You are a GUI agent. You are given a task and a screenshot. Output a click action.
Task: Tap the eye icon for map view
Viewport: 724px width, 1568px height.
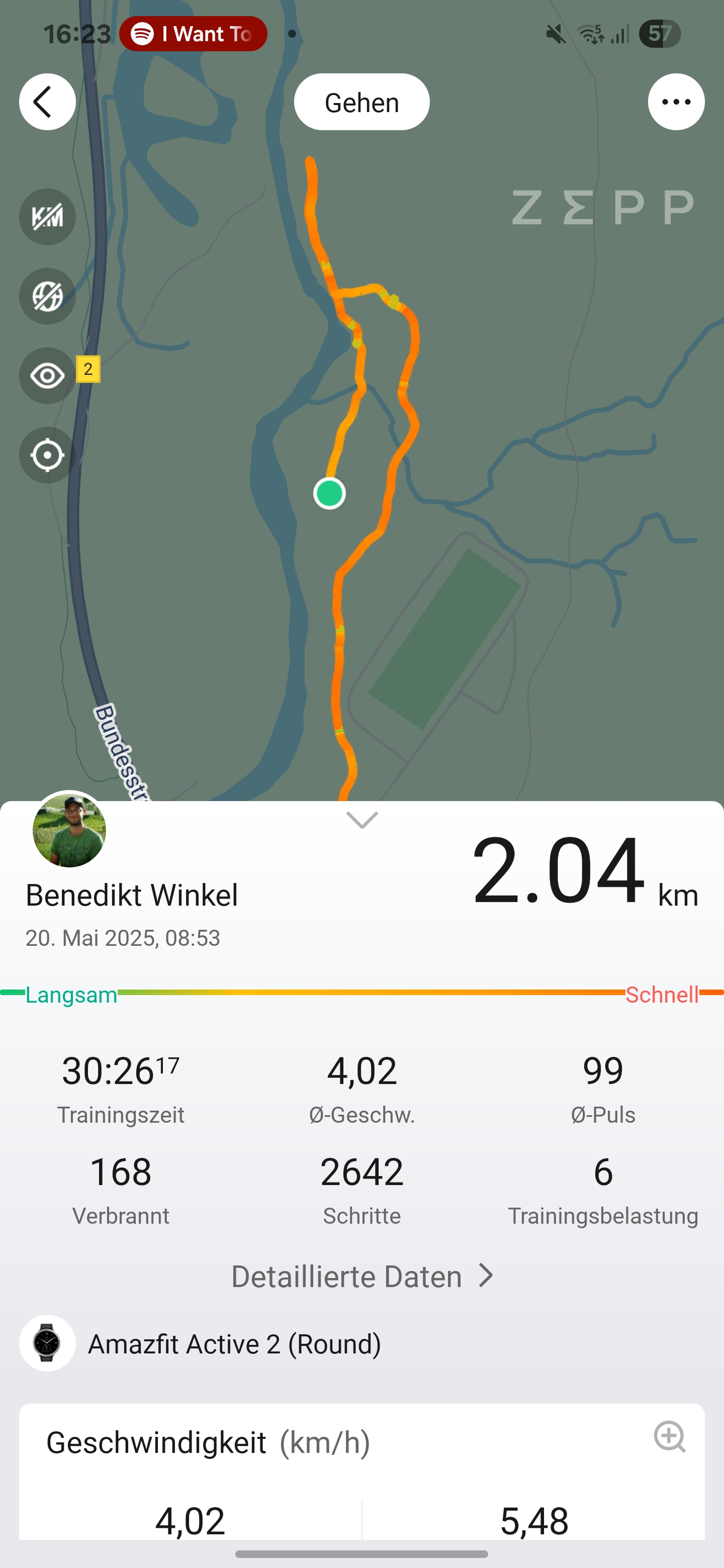pos(47,375)
